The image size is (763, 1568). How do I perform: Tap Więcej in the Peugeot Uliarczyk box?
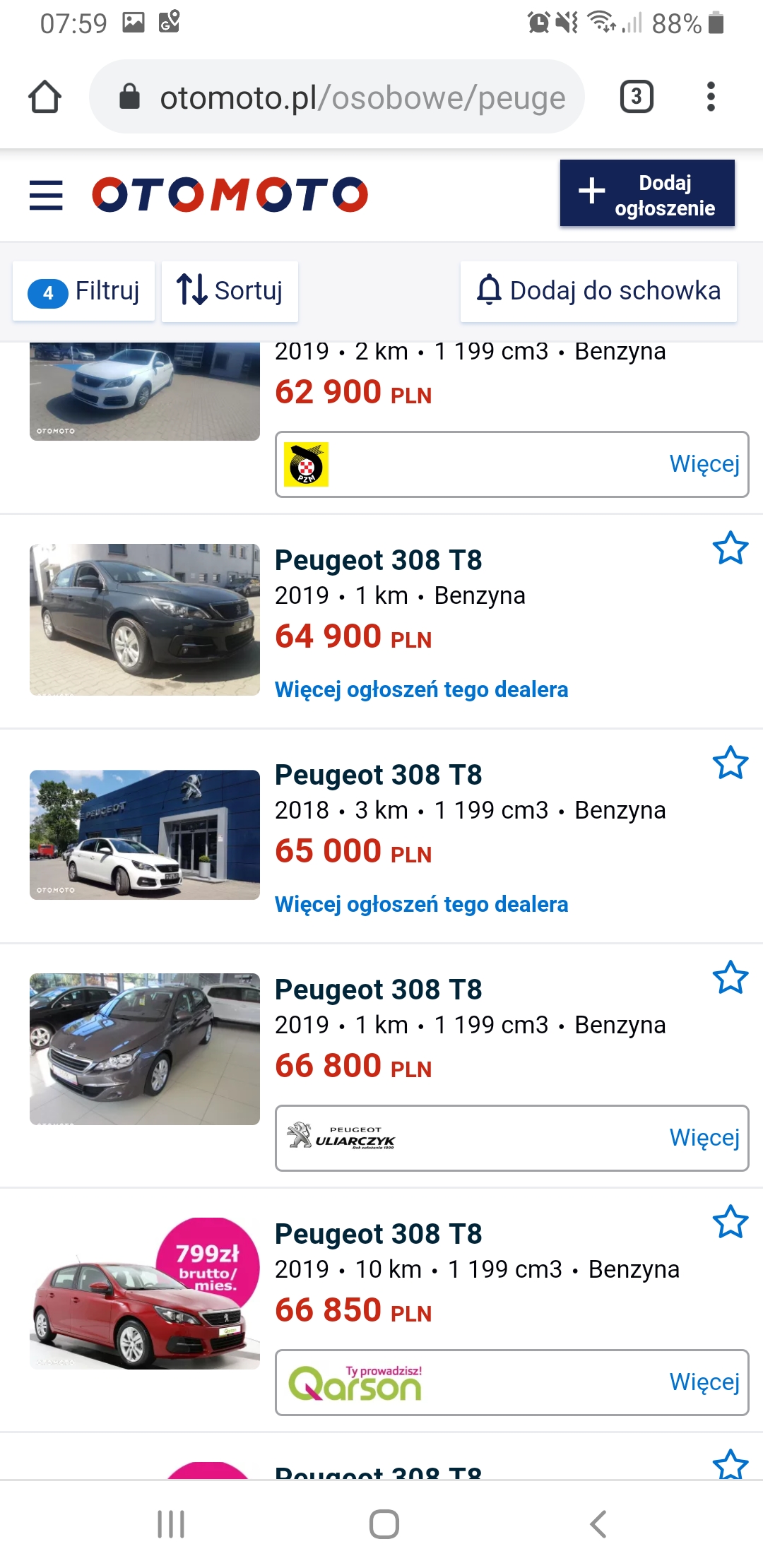coord(704,1138)
